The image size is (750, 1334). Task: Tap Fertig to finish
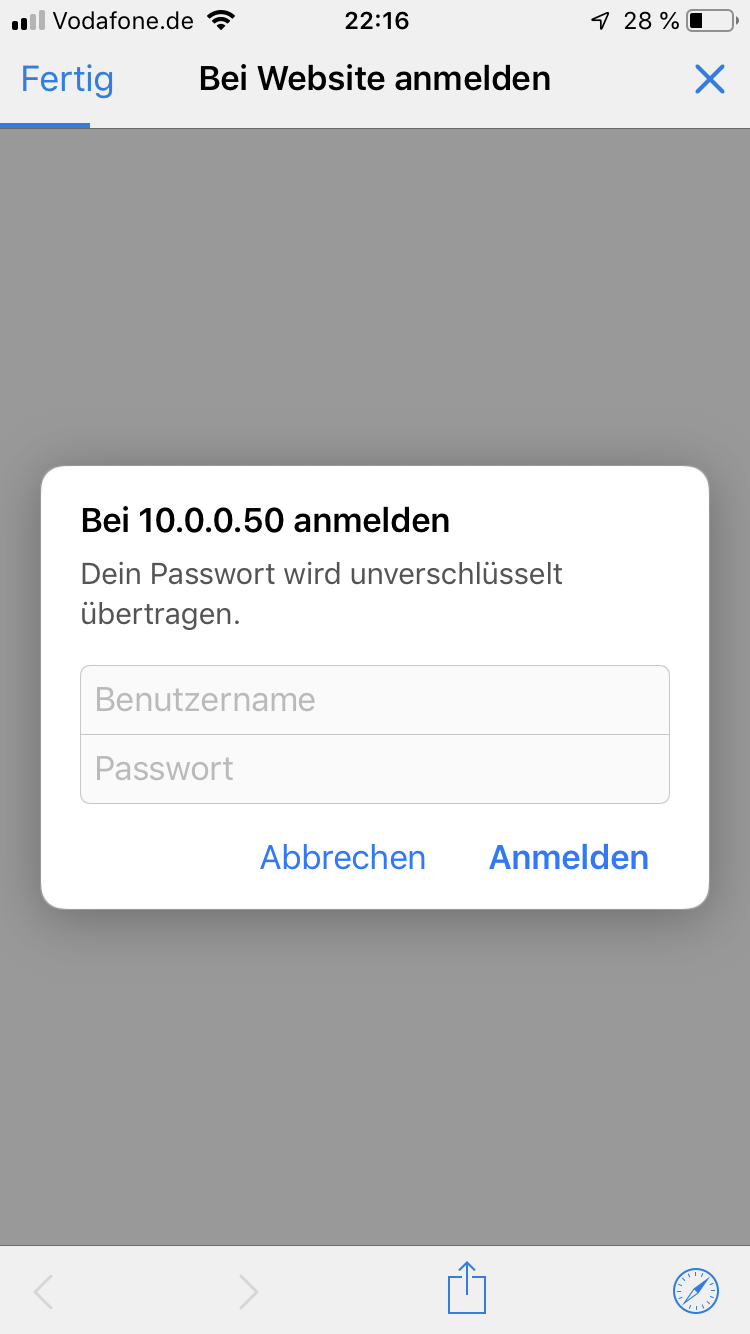click(67, 79)
